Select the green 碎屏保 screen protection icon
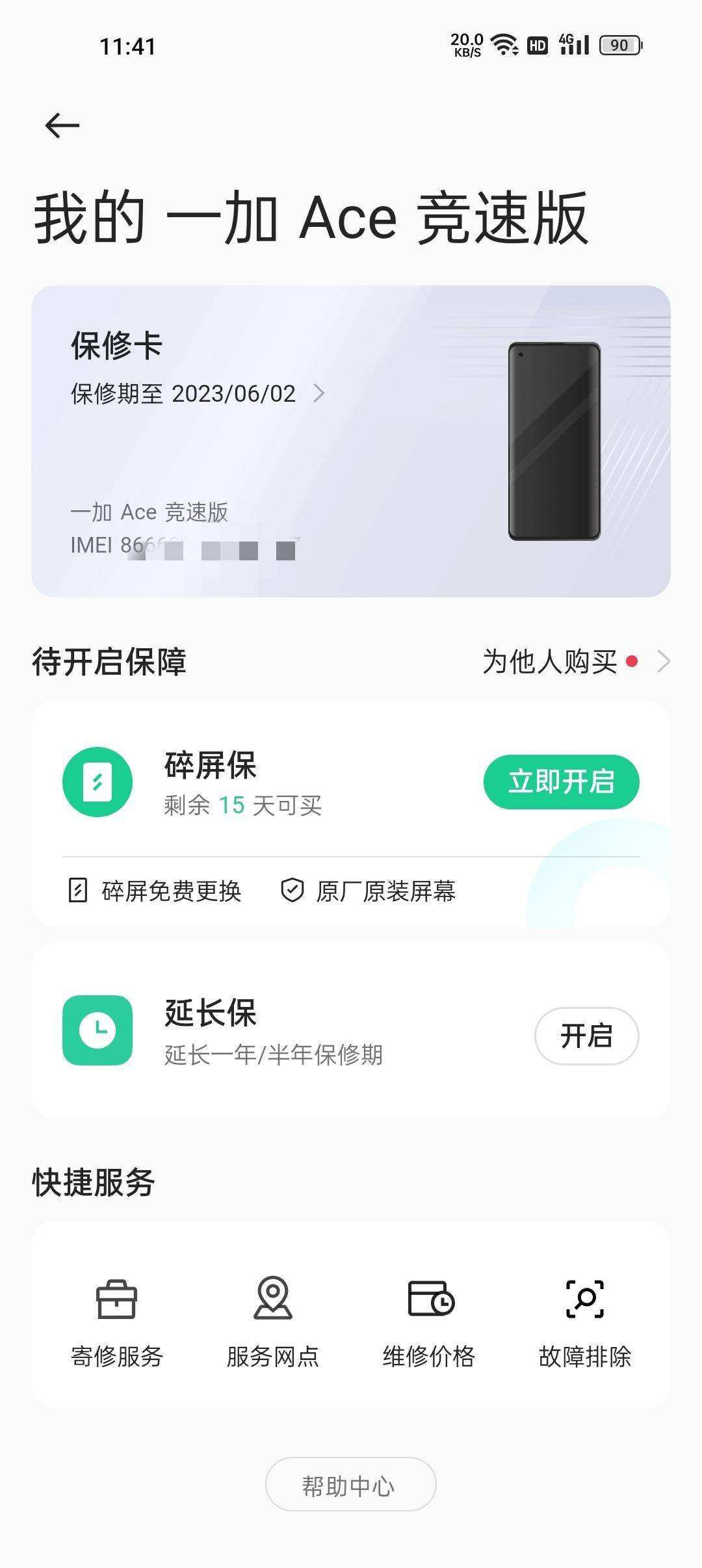 pyautogui.click(x=99, y=782)
